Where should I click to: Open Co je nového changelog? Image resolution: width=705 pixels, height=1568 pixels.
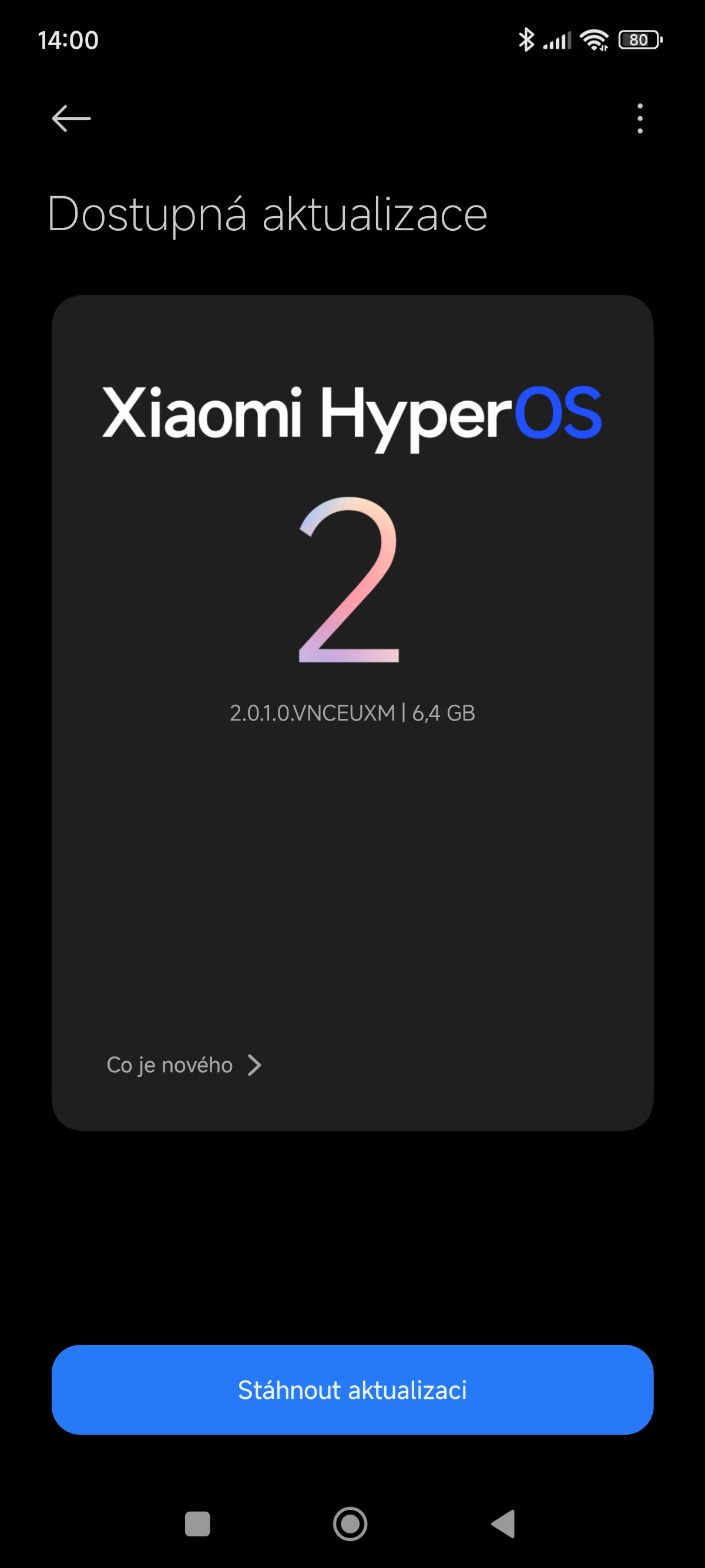[183, 1065]
